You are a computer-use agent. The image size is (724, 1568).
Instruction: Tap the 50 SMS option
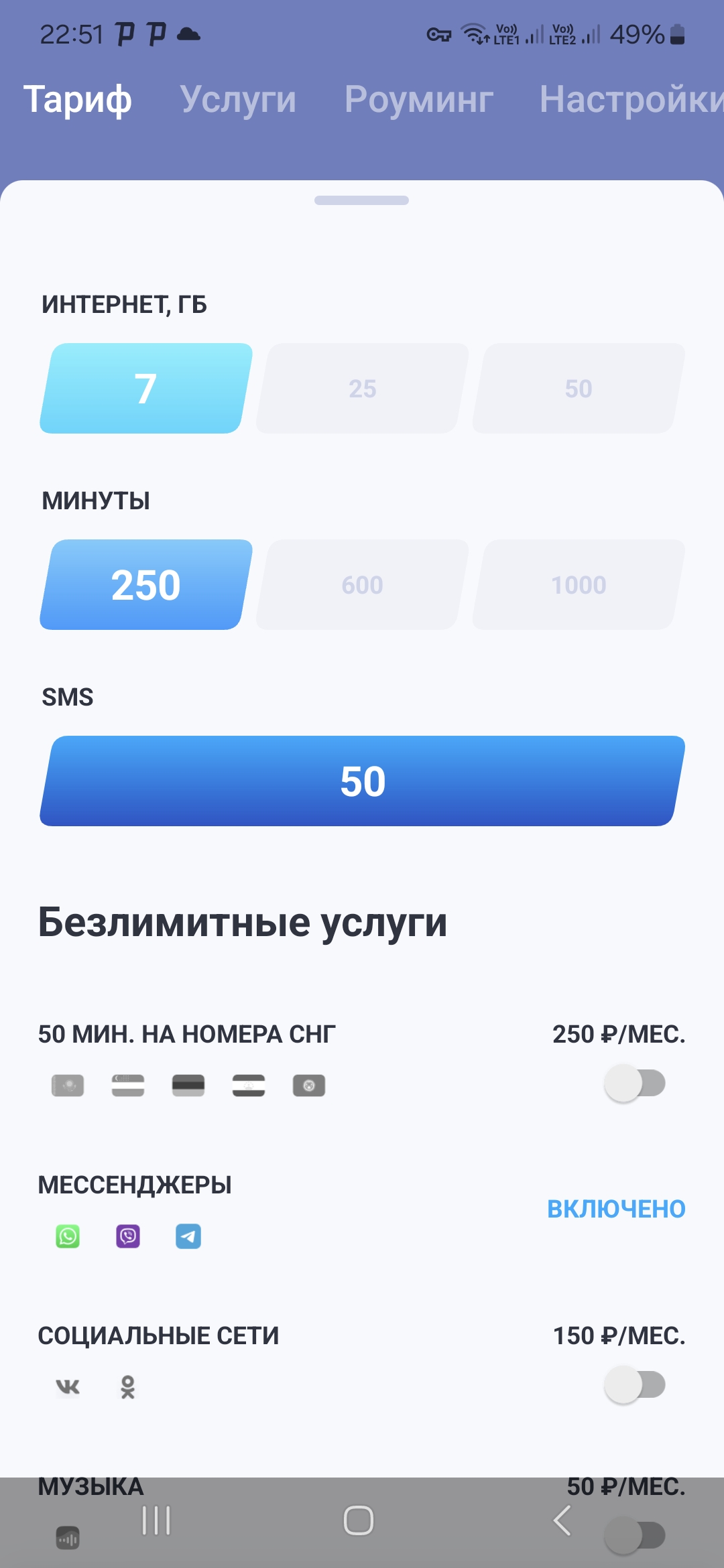[x=363, y=781]
